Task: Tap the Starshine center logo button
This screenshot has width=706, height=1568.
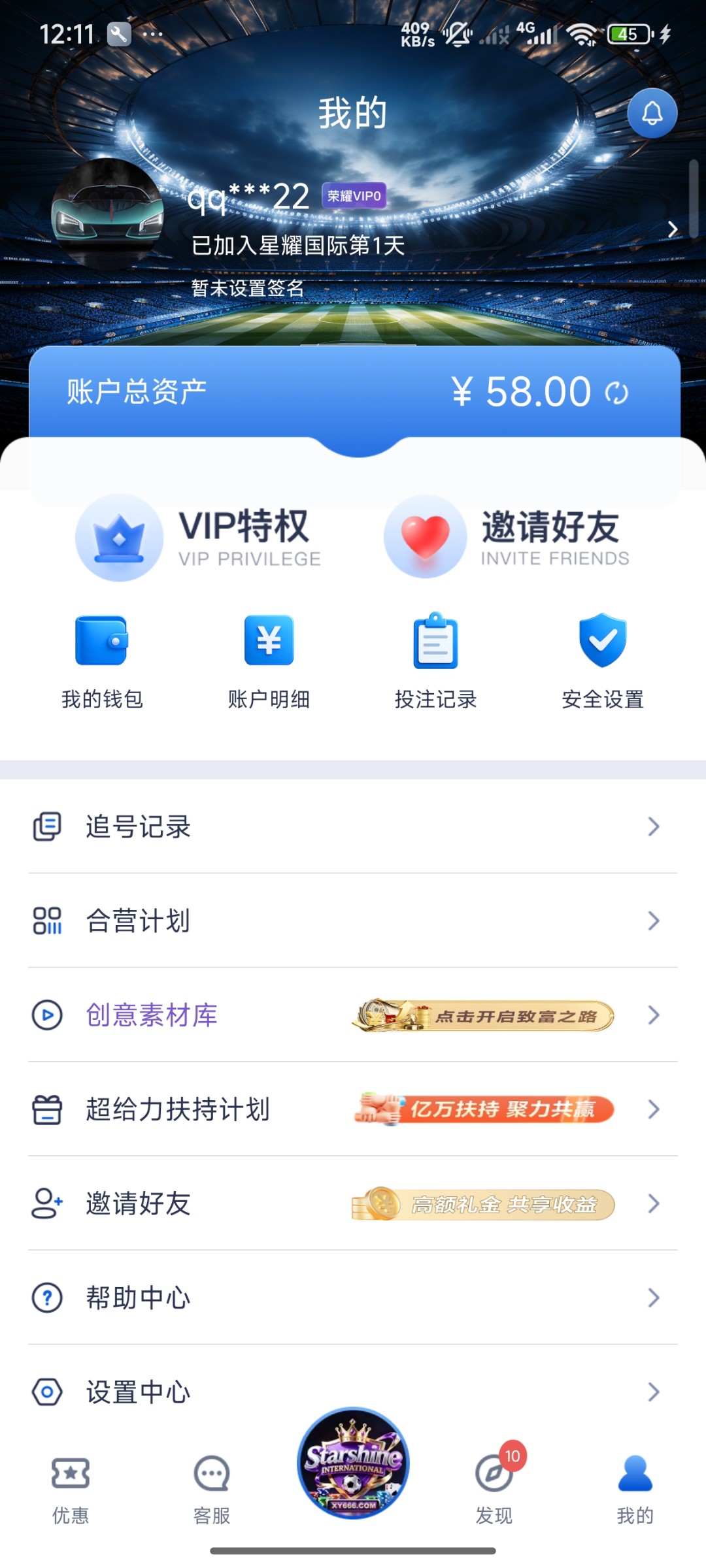Action: (353, 1463)
